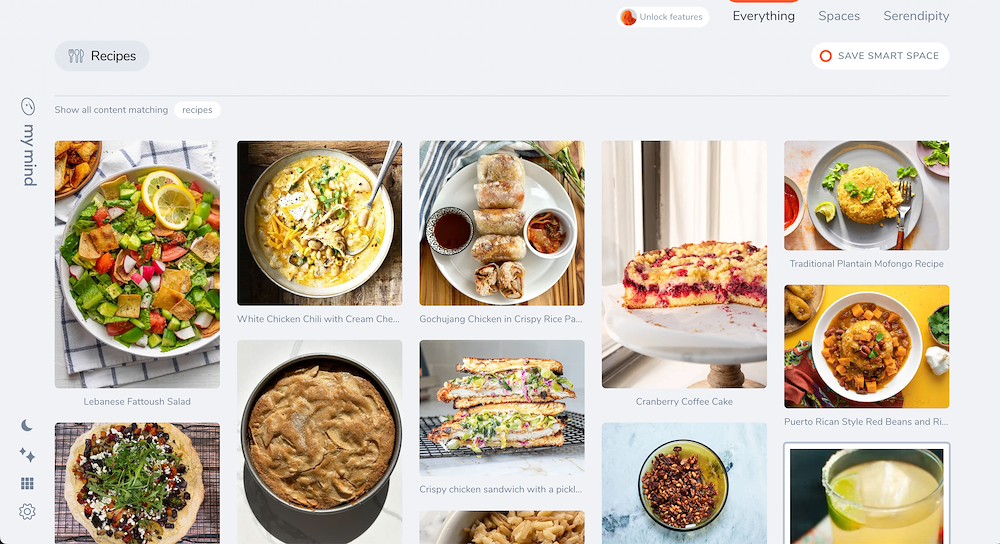Image resolution: width=1000 pixels, height=544 pixels.
Task: Open the White Chicken Chili recipe
Action: tap(319, 223)
